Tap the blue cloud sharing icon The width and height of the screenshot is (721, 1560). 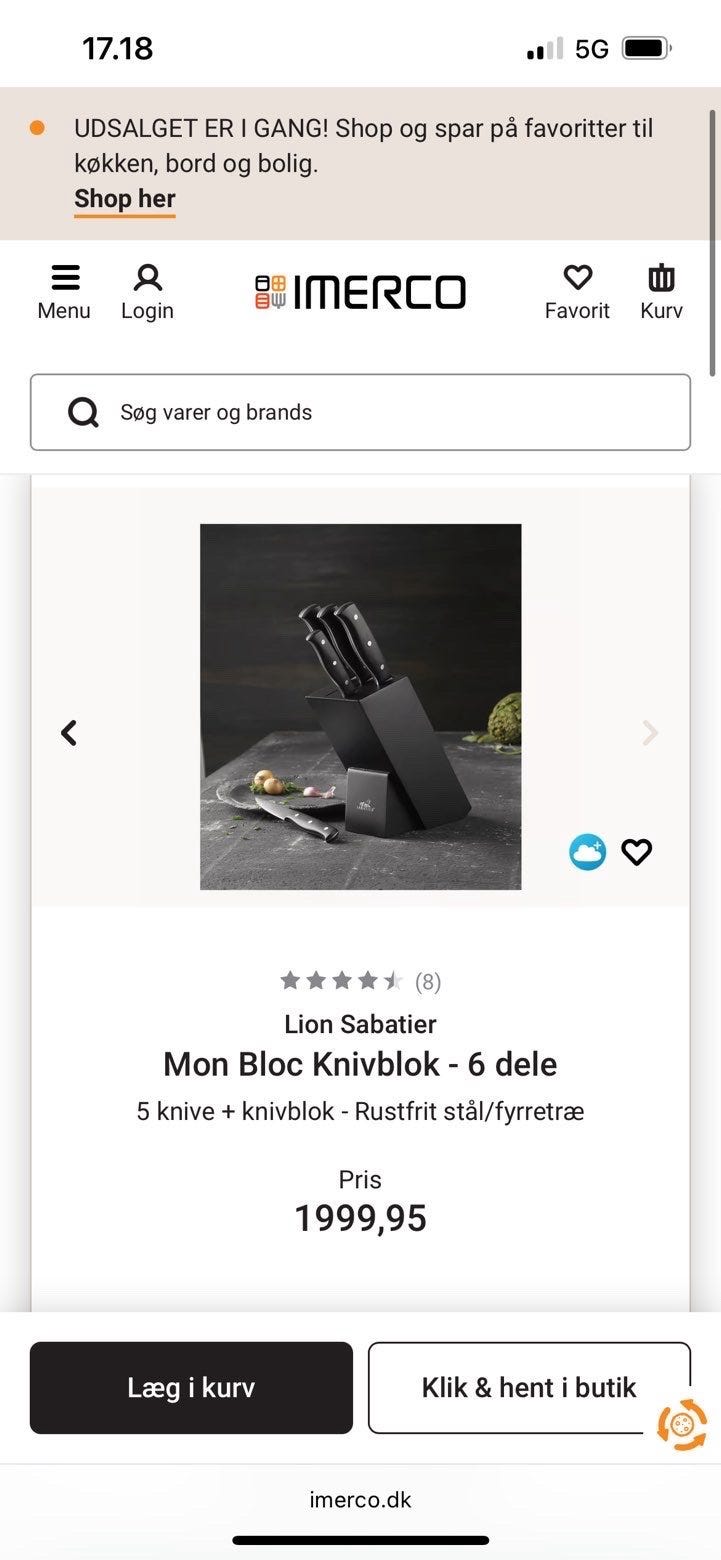tap(587, 851)
